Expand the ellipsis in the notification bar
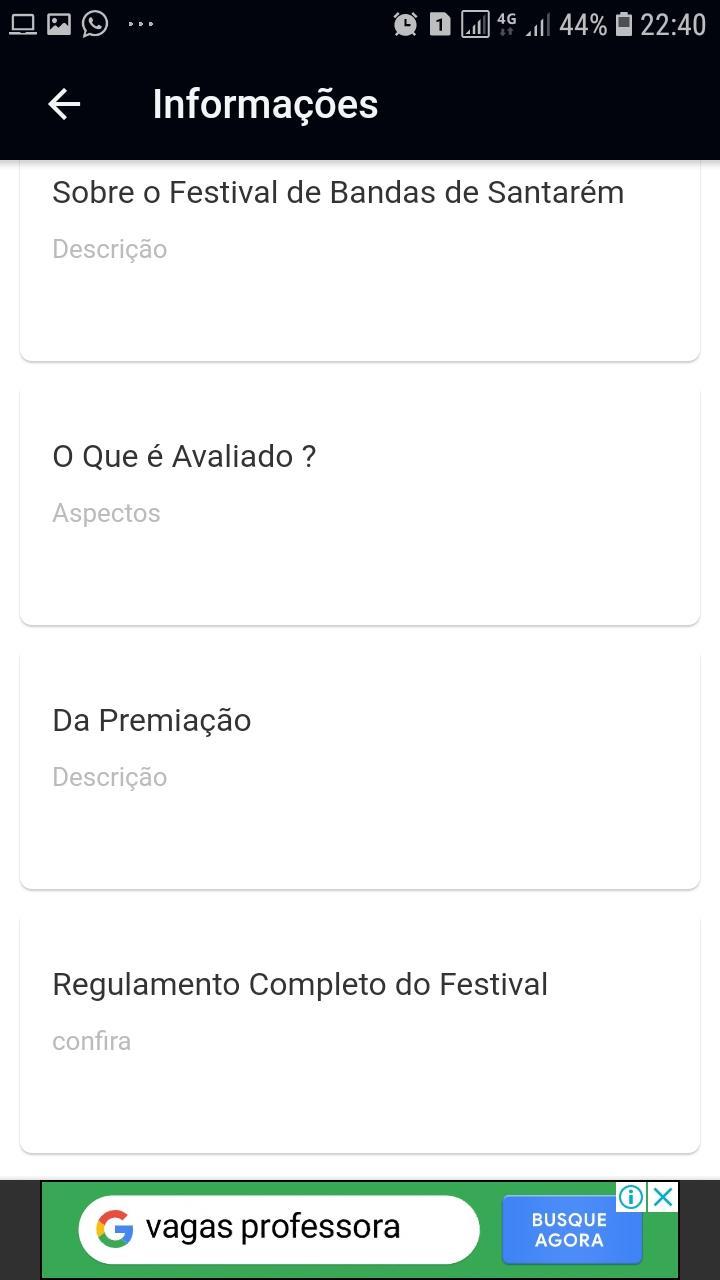 [140, 23]
